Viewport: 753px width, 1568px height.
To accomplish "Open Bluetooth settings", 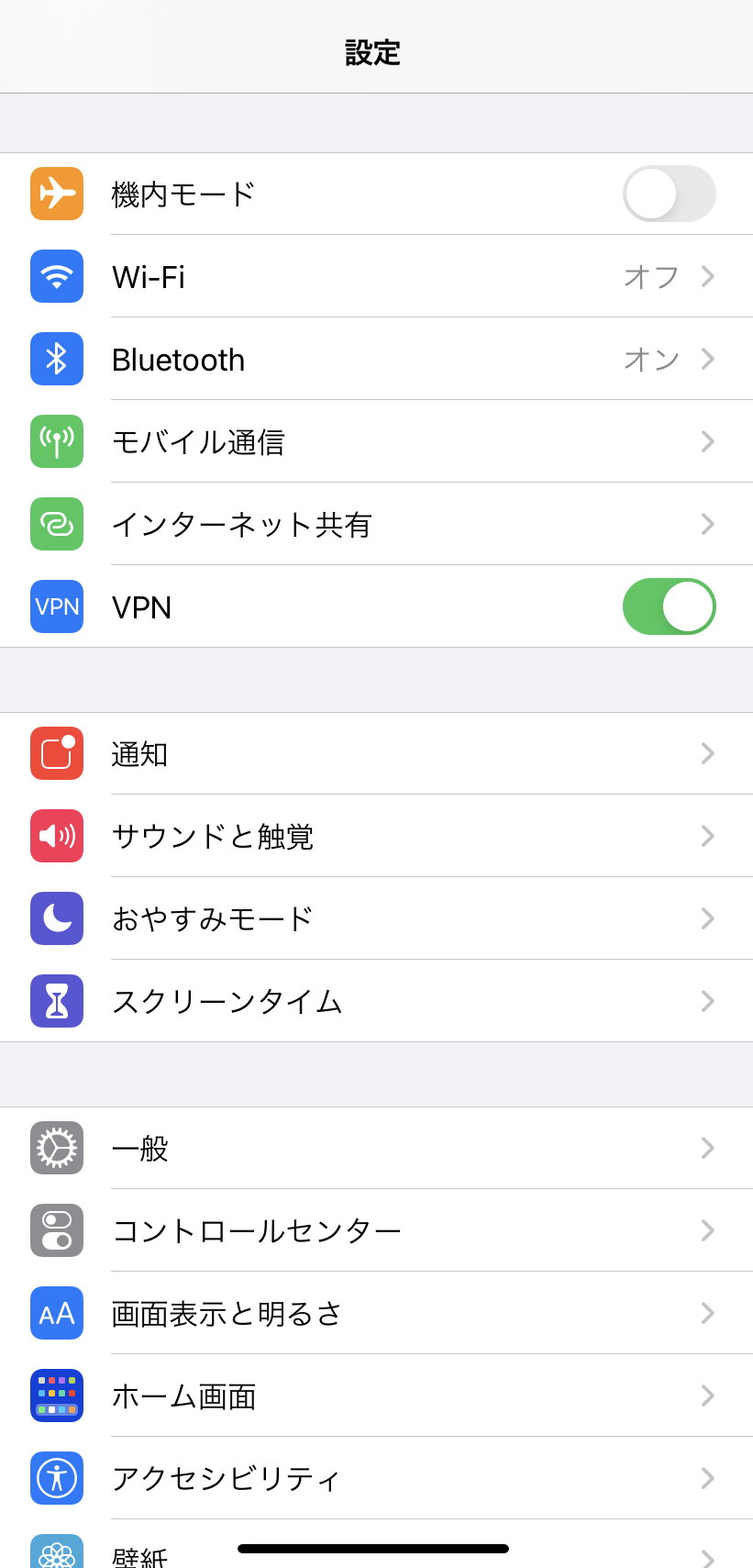I will click(376, 359).
